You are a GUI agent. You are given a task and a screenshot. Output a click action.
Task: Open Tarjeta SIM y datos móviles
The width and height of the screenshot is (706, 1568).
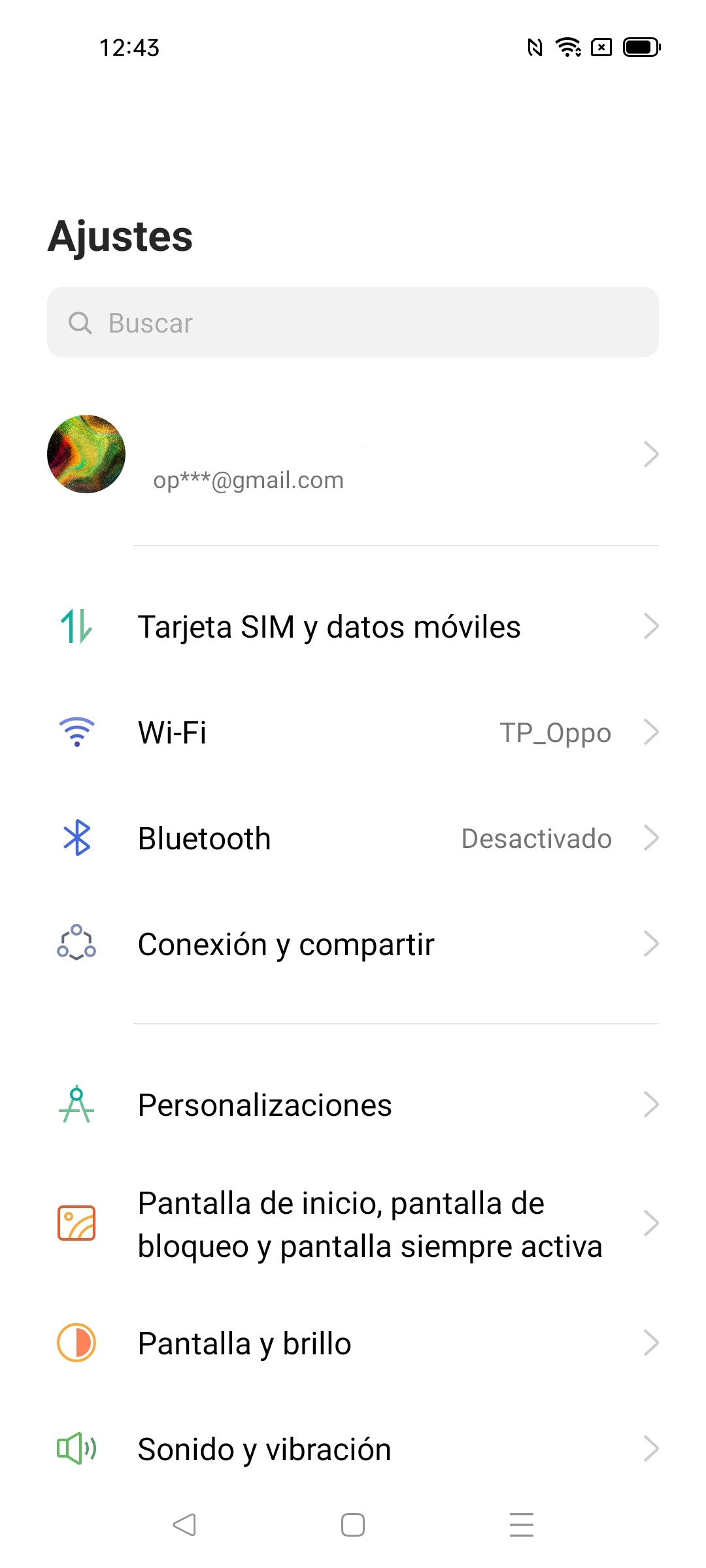point(353,627)
